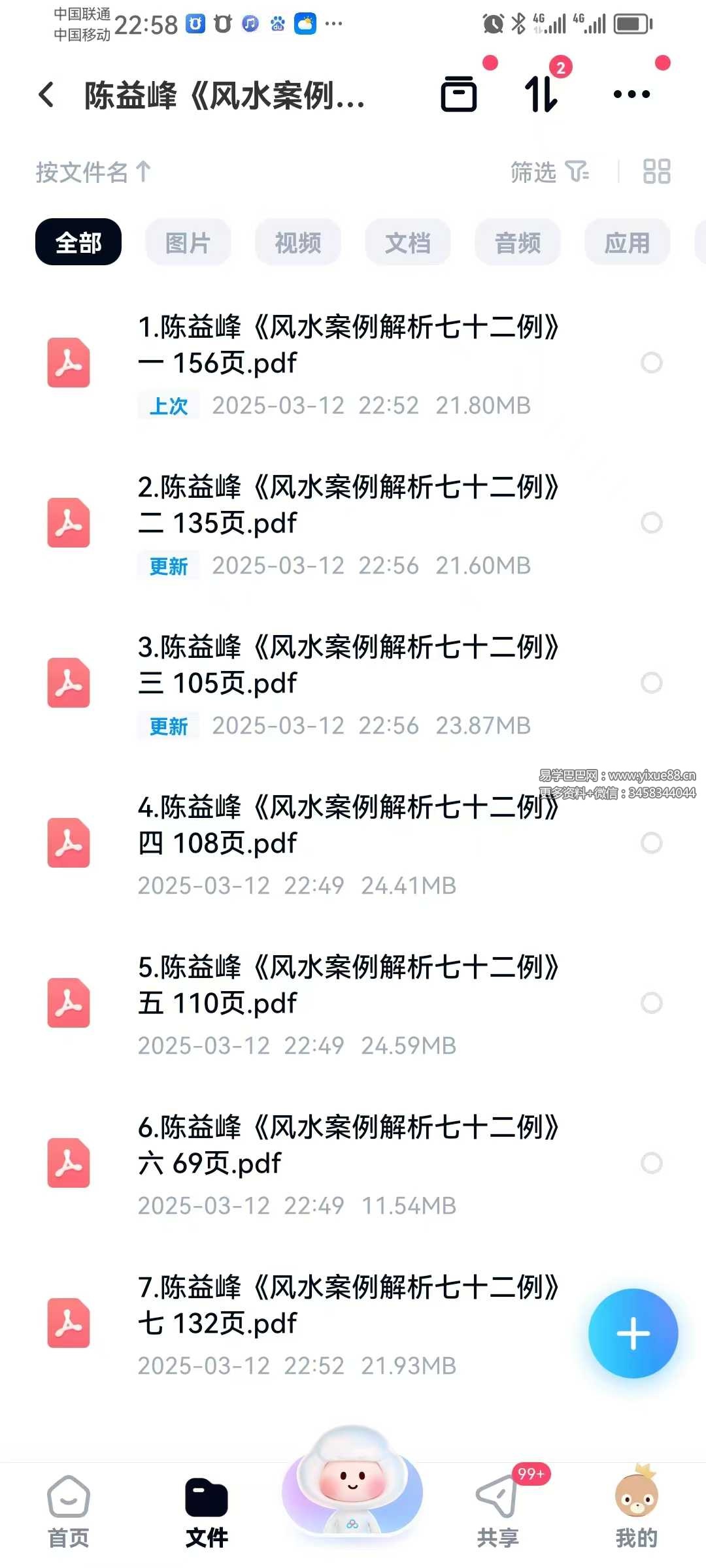Open the top-right more options menu

tap(630, 95)
